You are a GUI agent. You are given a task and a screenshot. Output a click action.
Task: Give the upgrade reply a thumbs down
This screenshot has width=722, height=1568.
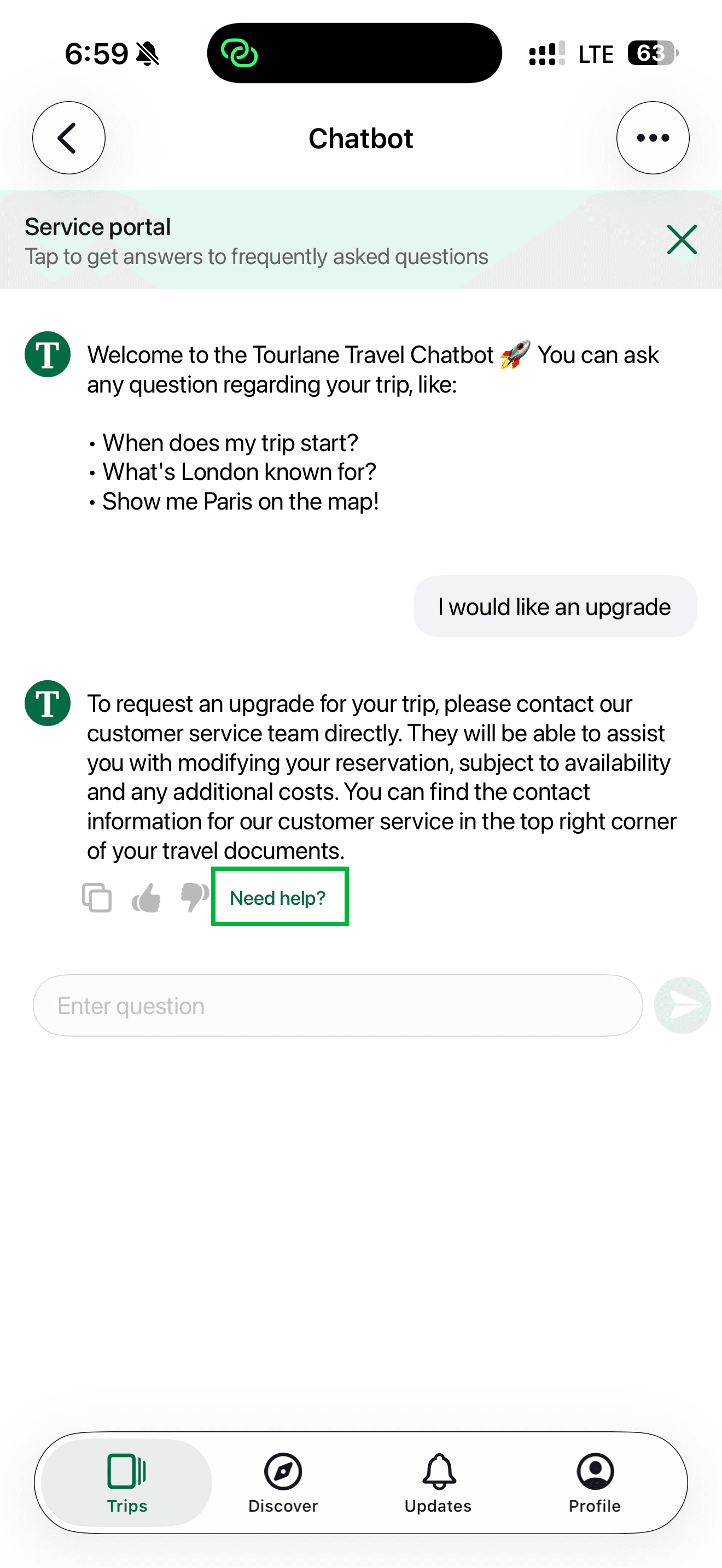point(194,897)
